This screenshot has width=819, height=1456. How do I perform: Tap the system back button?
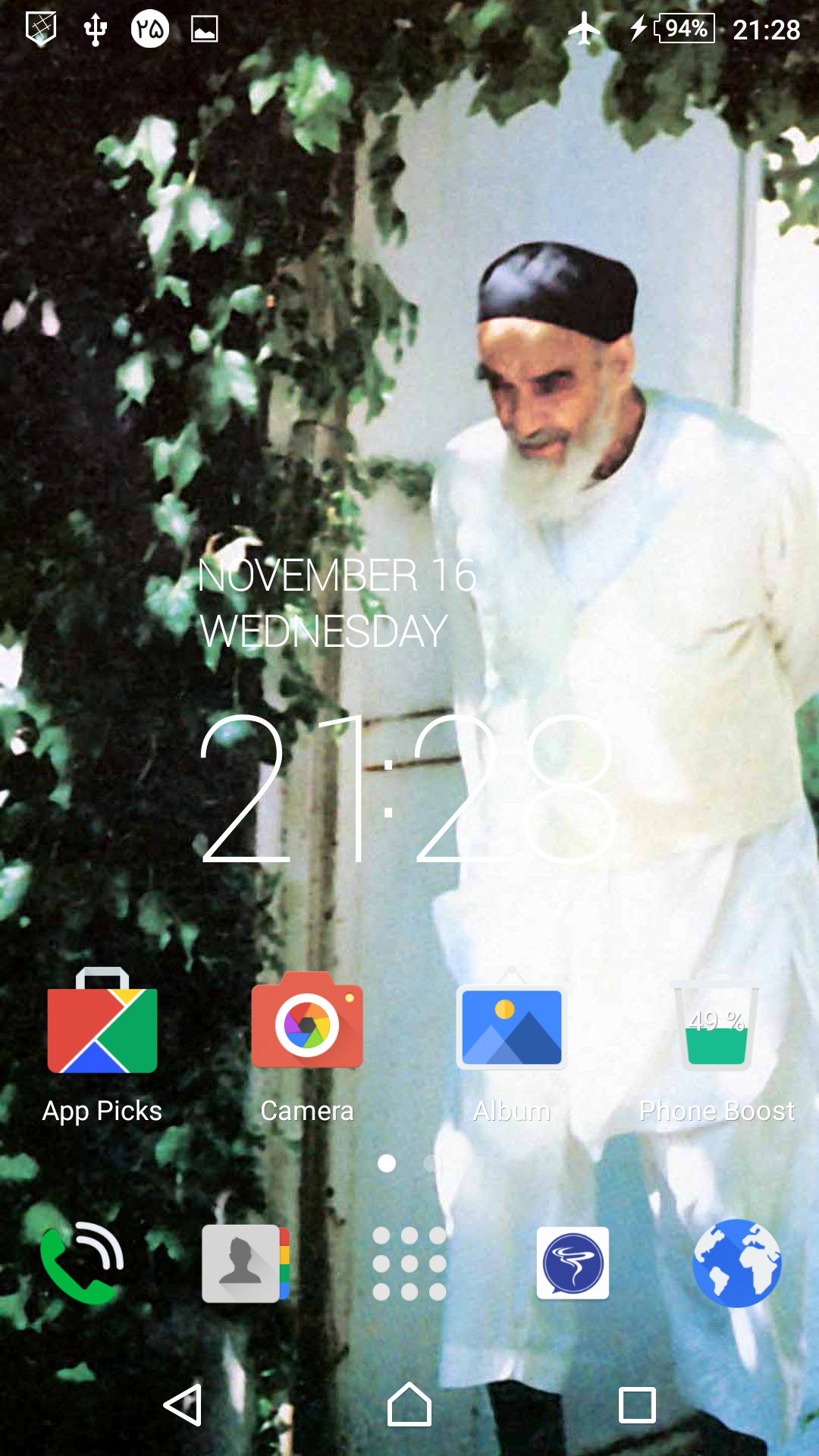183,1405
